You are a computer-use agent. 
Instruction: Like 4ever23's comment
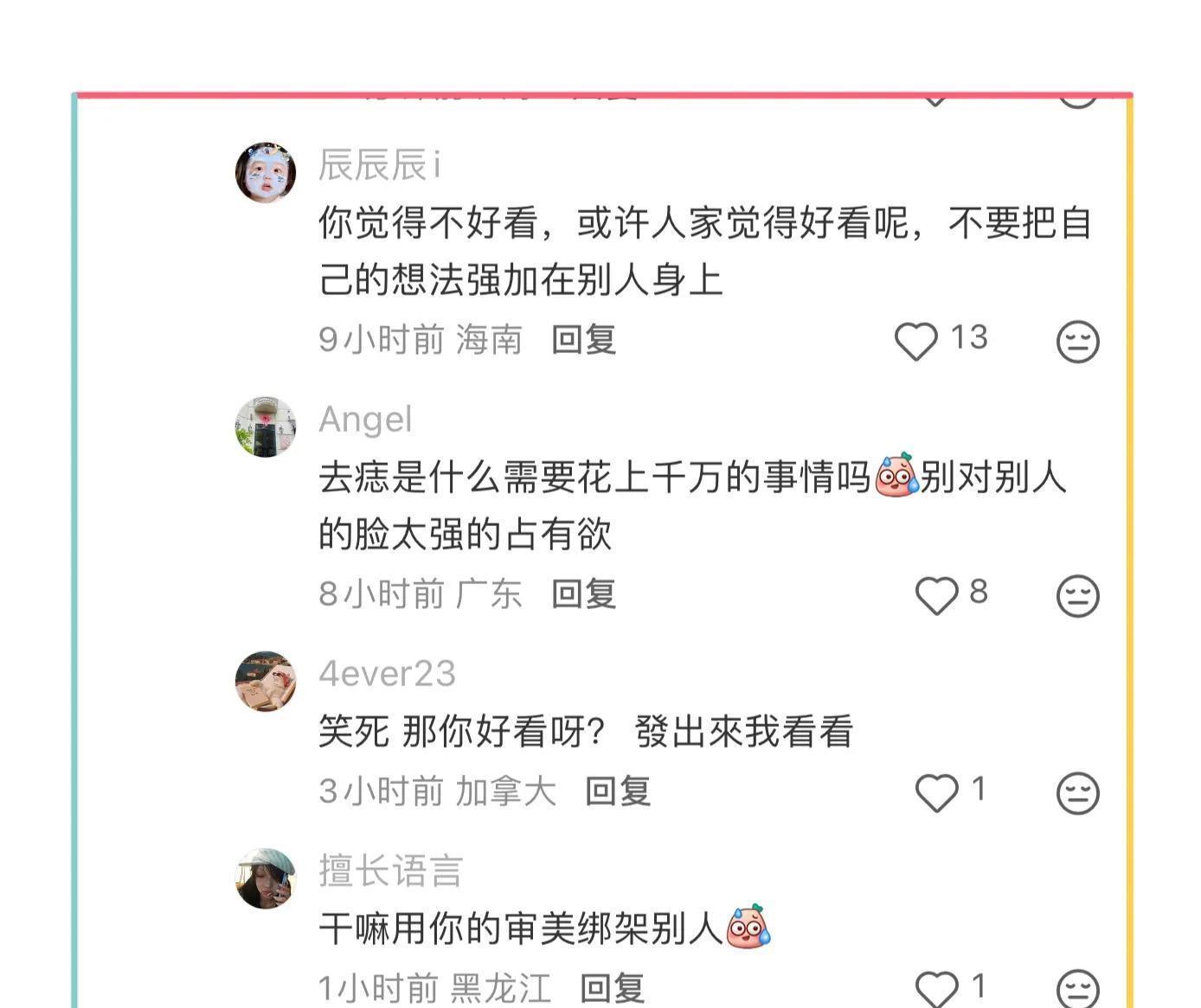click(936, 793)
